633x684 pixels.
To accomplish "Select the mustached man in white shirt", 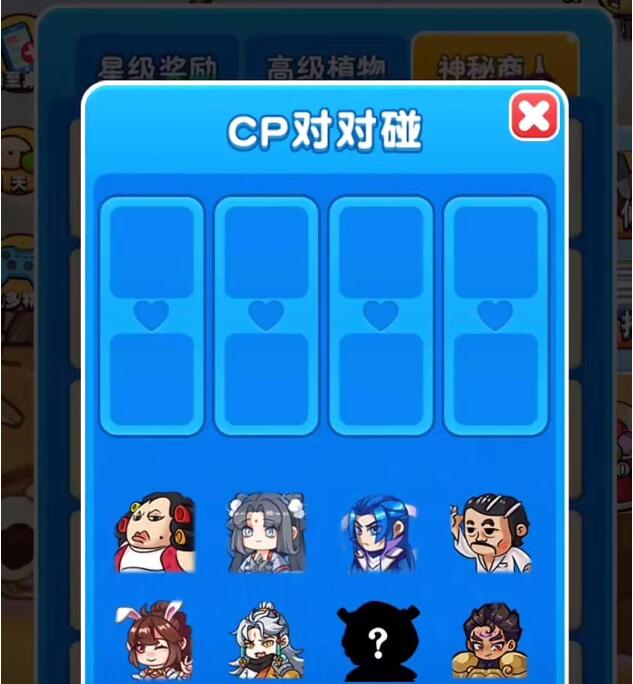I will (x=489, y=532).
